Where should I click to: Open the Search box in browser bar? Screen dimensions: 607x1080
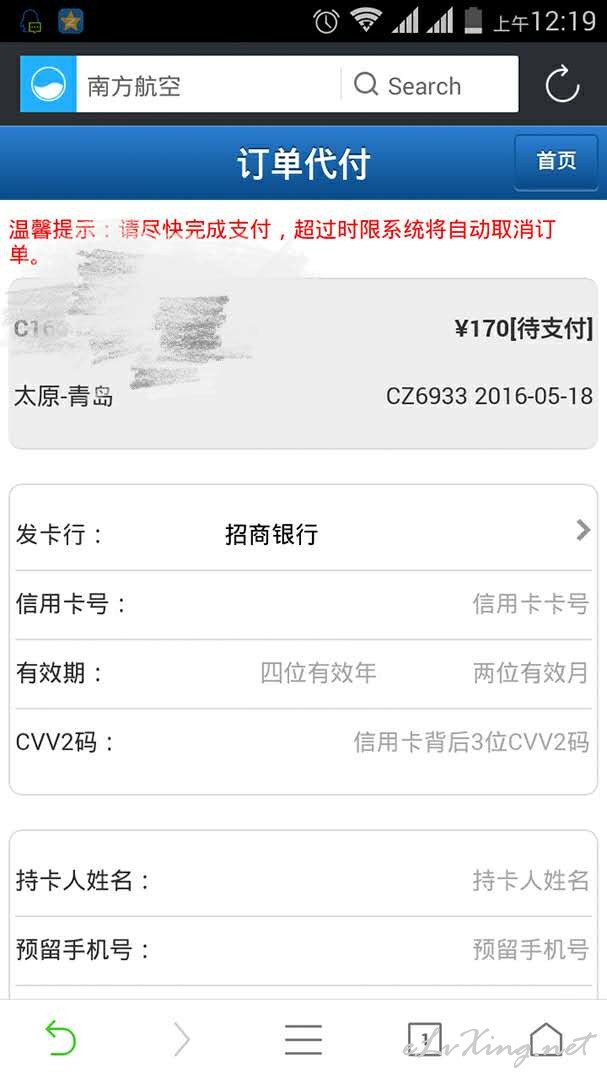(x=430, y=85)
